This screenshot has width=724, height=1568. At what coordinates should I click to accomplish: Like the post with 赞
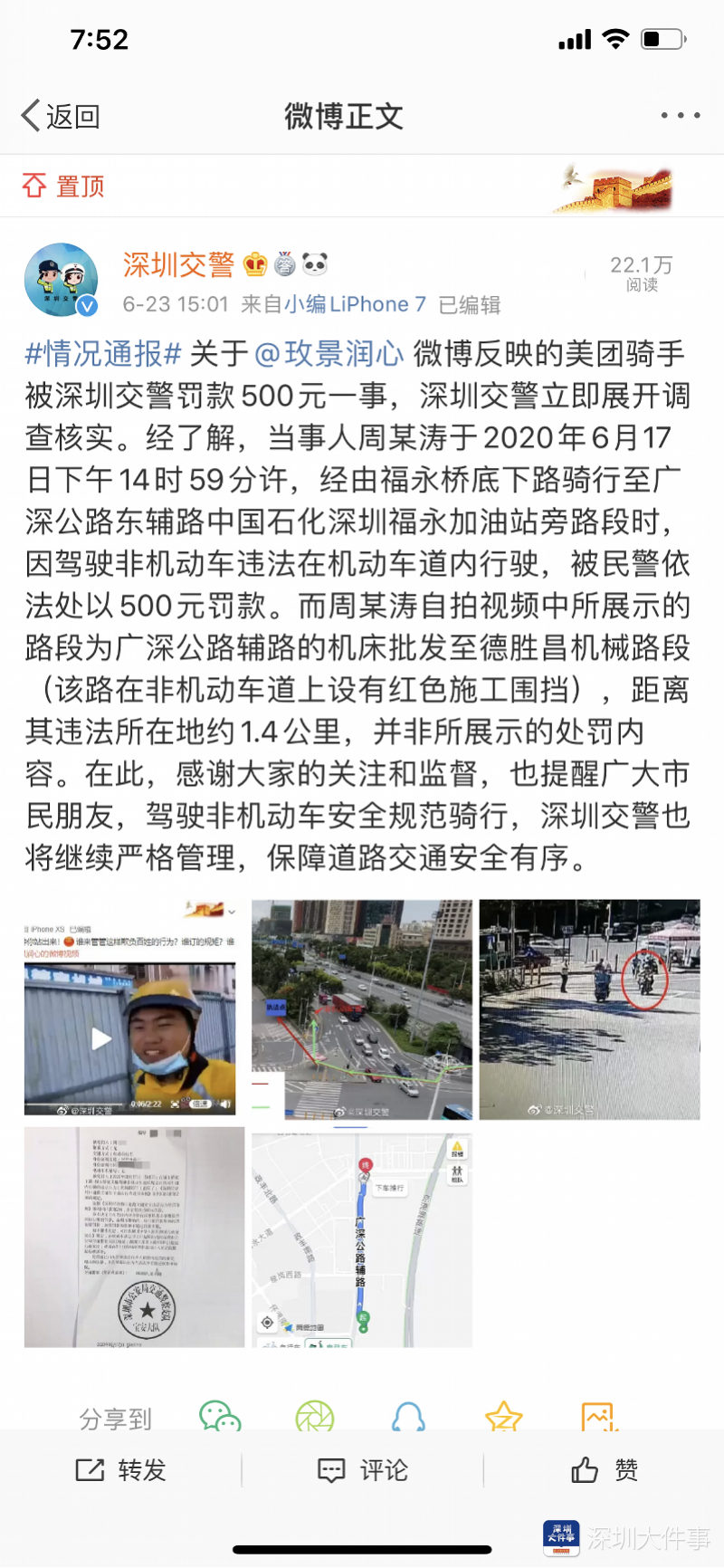click(x=605, y=1470)
